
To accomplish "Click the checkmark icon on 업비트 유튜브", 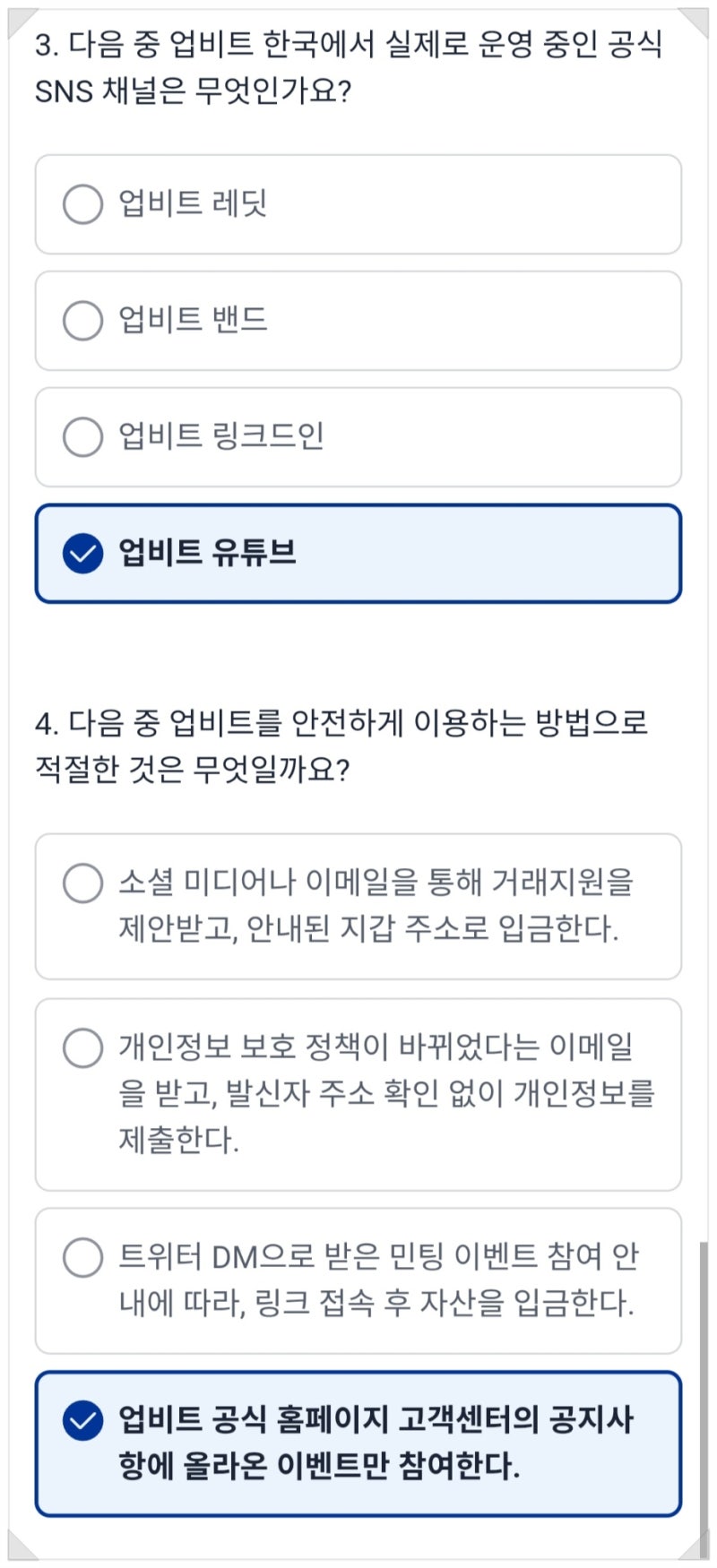I will coord(84,554).
